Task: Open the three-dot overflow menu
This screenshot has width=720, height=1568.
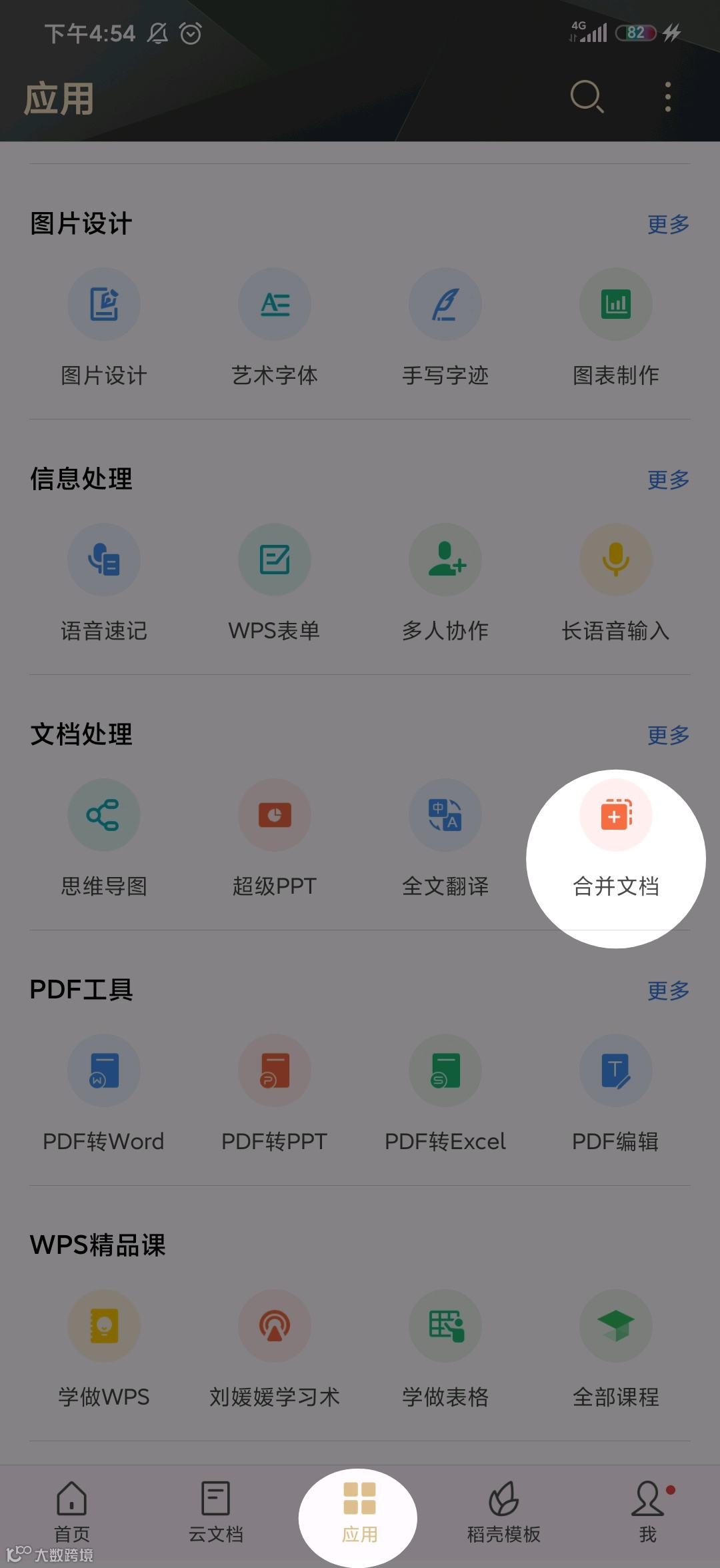Action: click(667, 97)
